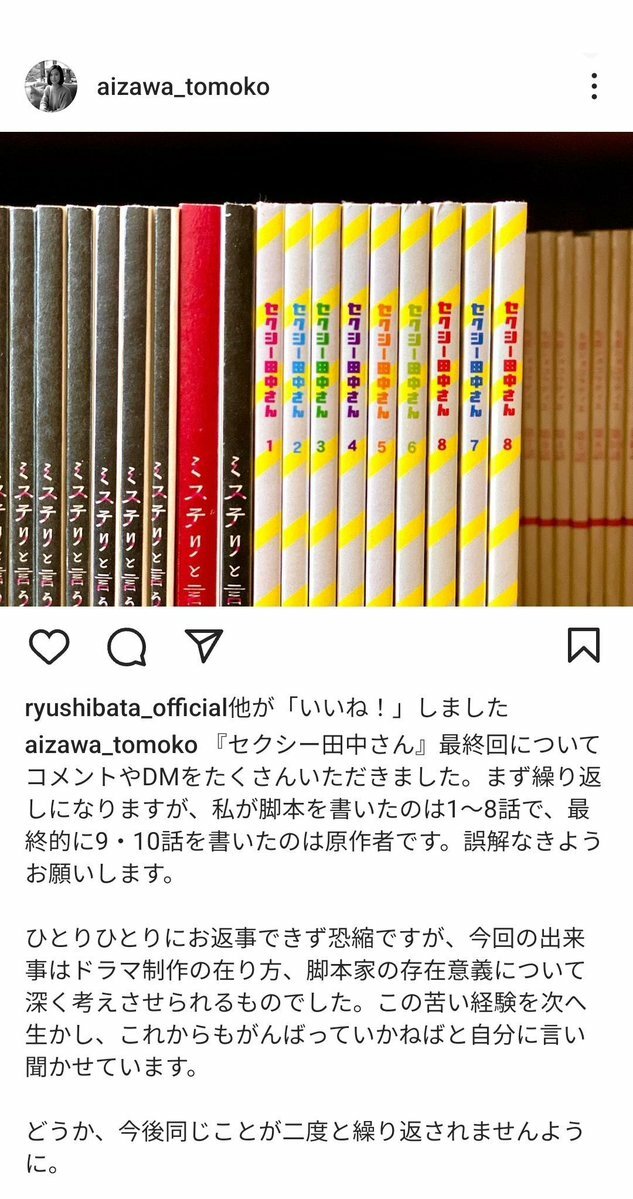Open the post's three-dot overflow menu
Viewport: 633px width, 1199px height.
pos(594,86)
